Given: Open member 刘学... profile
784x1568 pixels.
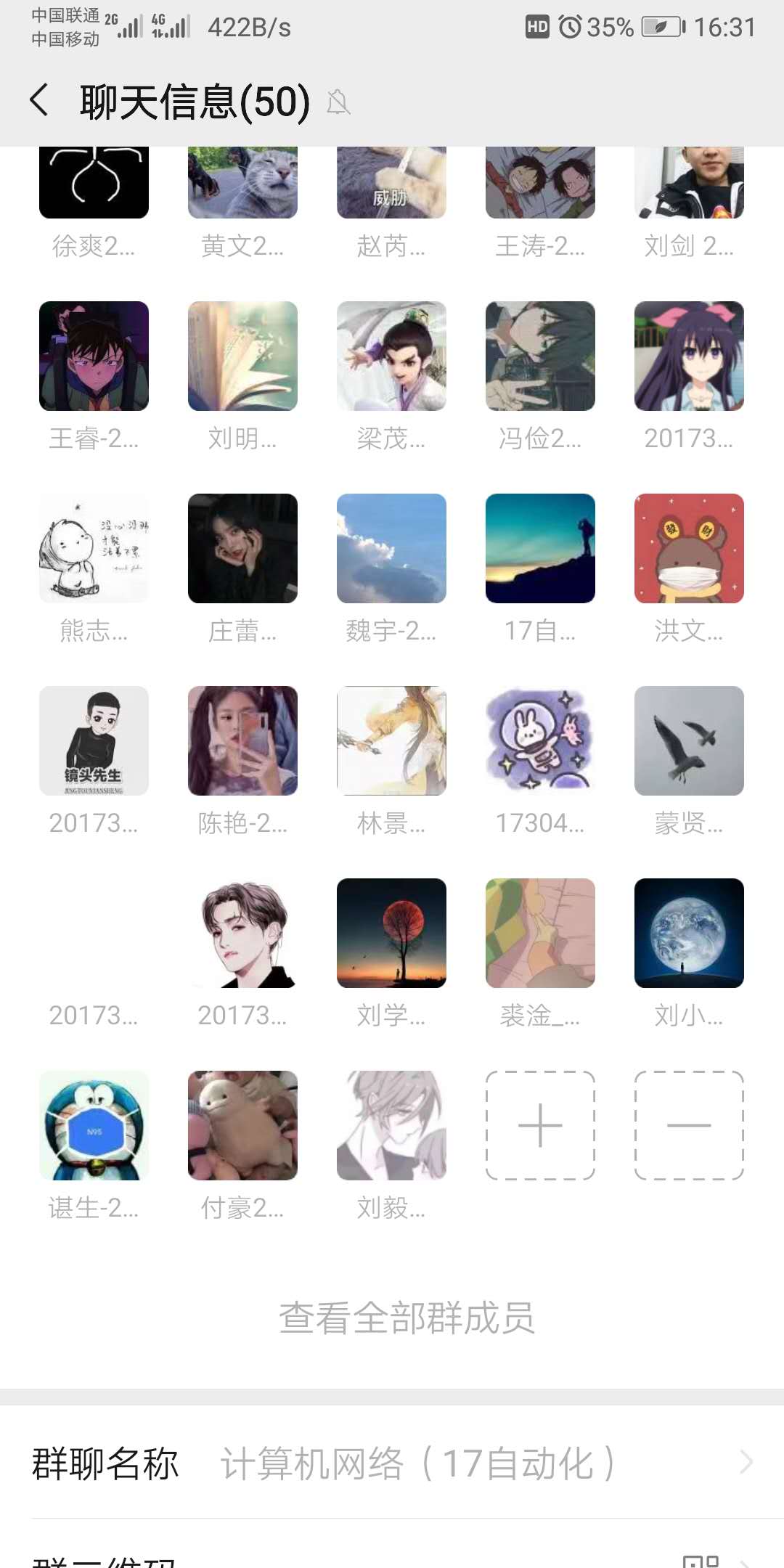Looking at the screenshot, I should pyautogui.click(x=391, y=934).
